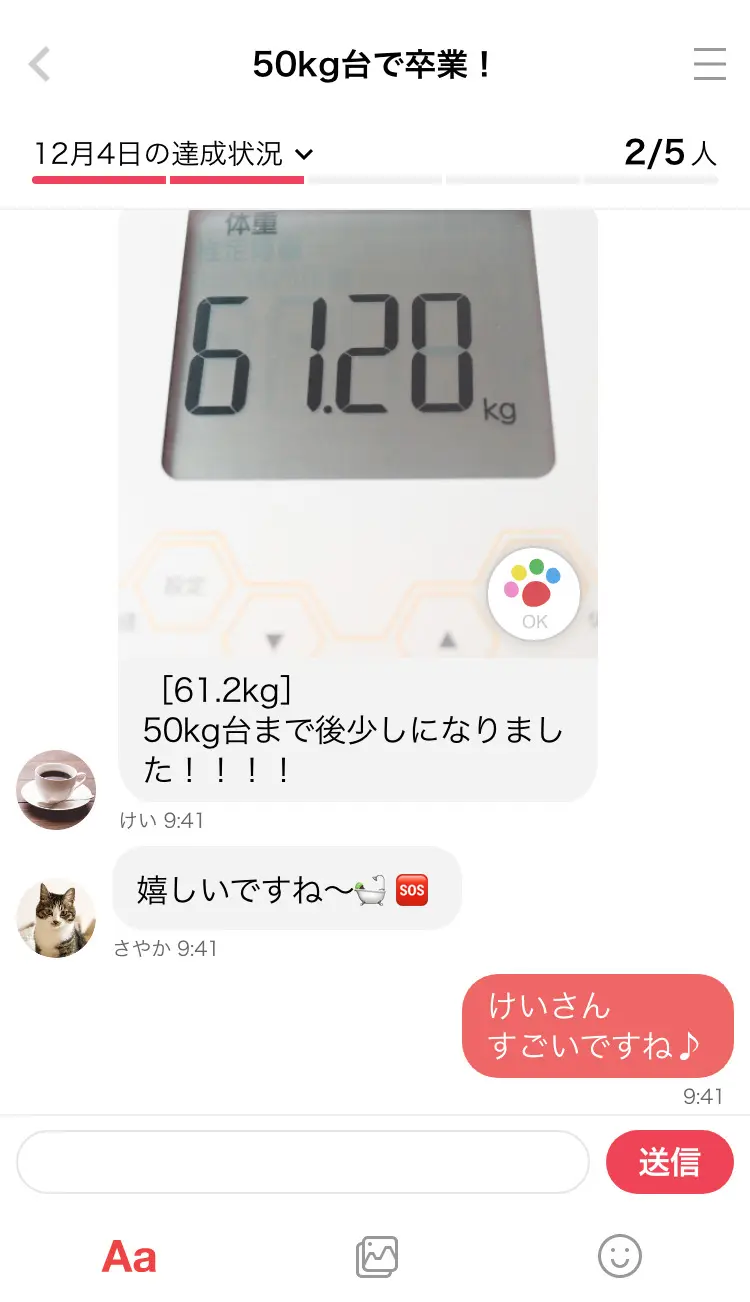This screenshot has height=1302, width=750.
Task: Tap the OK reaction button on the weight photo
Action: pyautogui.click(x=534, y=593)
